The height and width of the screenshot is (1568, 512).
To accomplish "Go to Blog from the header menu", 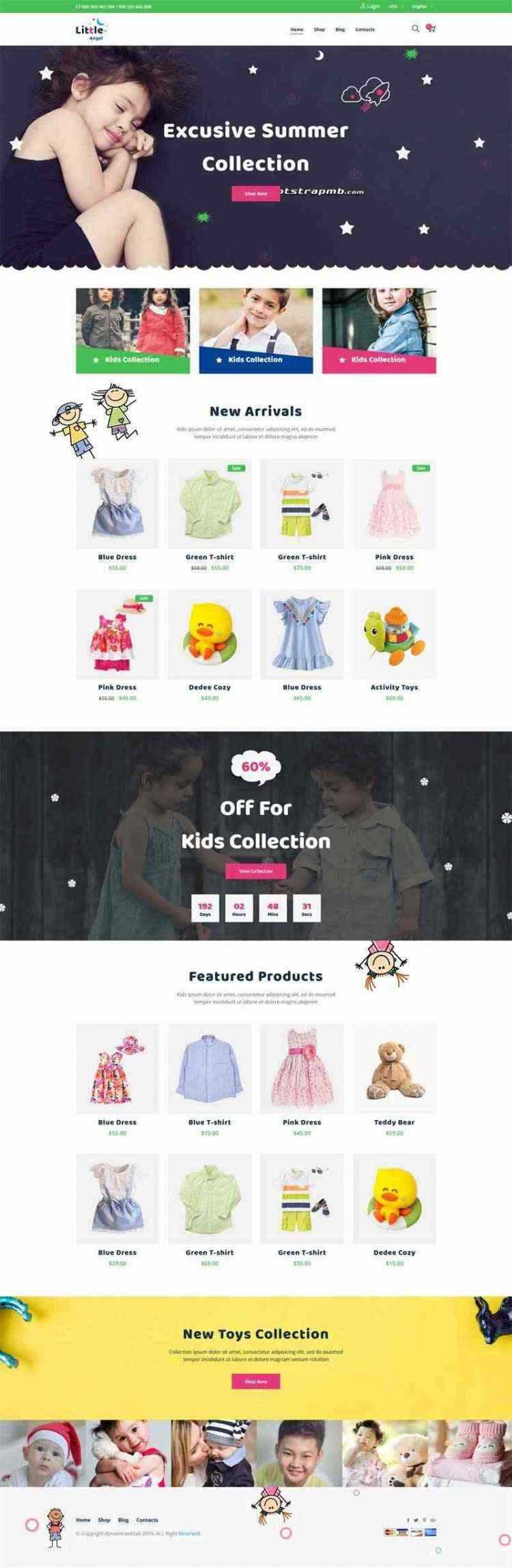I will click(x=340, y=29).
